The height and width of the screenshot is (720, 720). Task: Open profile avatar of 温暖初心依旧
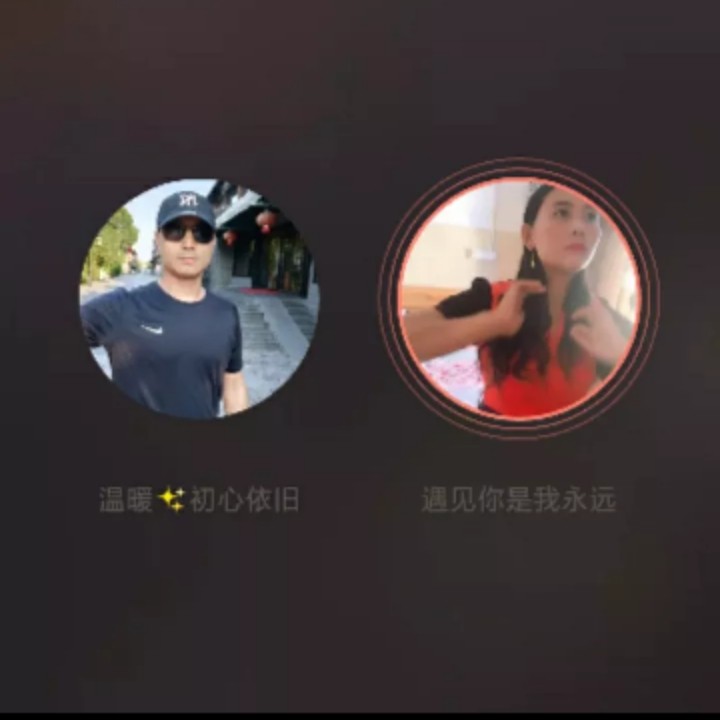pos(199,298)
